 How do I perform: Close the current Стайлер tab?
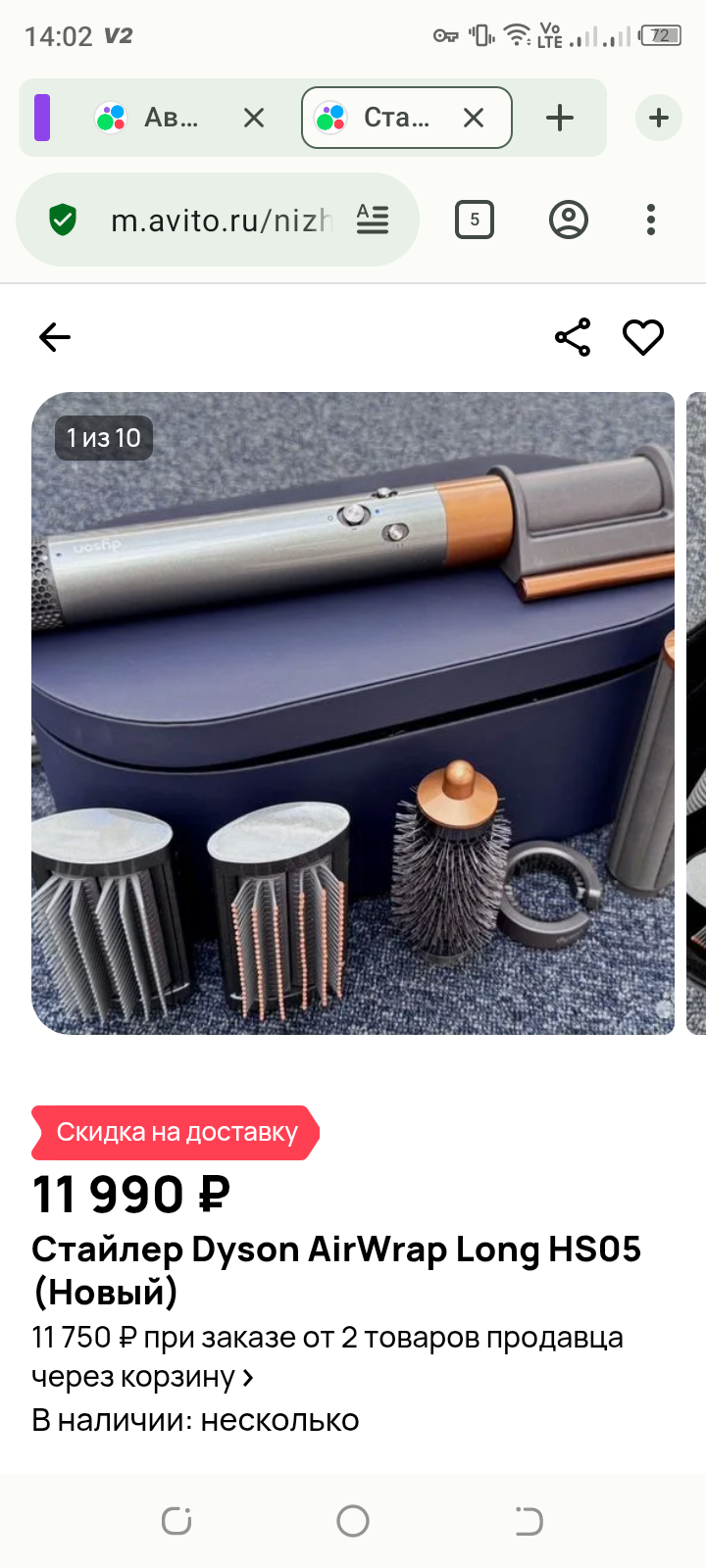pyautogui.click(x=474, y=118)
